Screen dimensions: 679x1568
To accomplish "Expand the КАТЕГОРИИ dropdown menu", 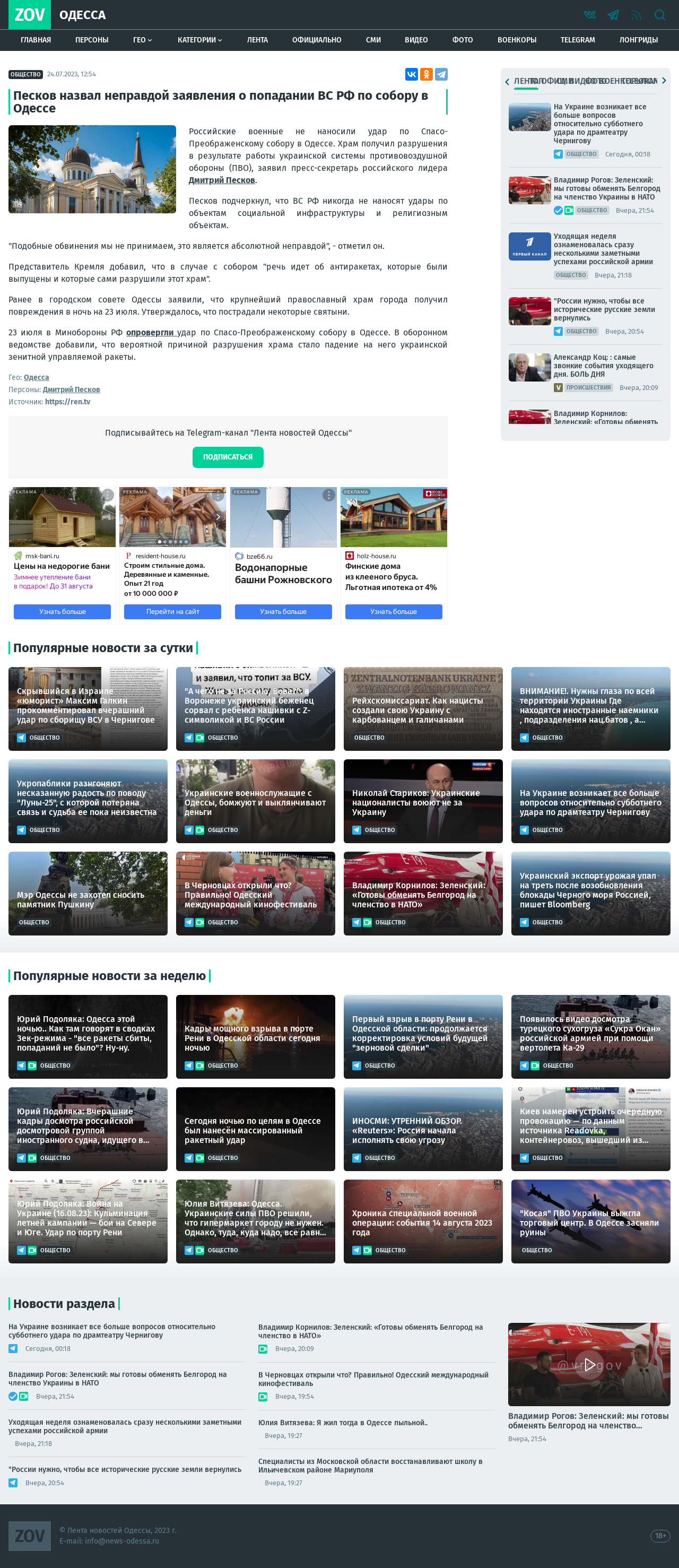I will 199,40.
